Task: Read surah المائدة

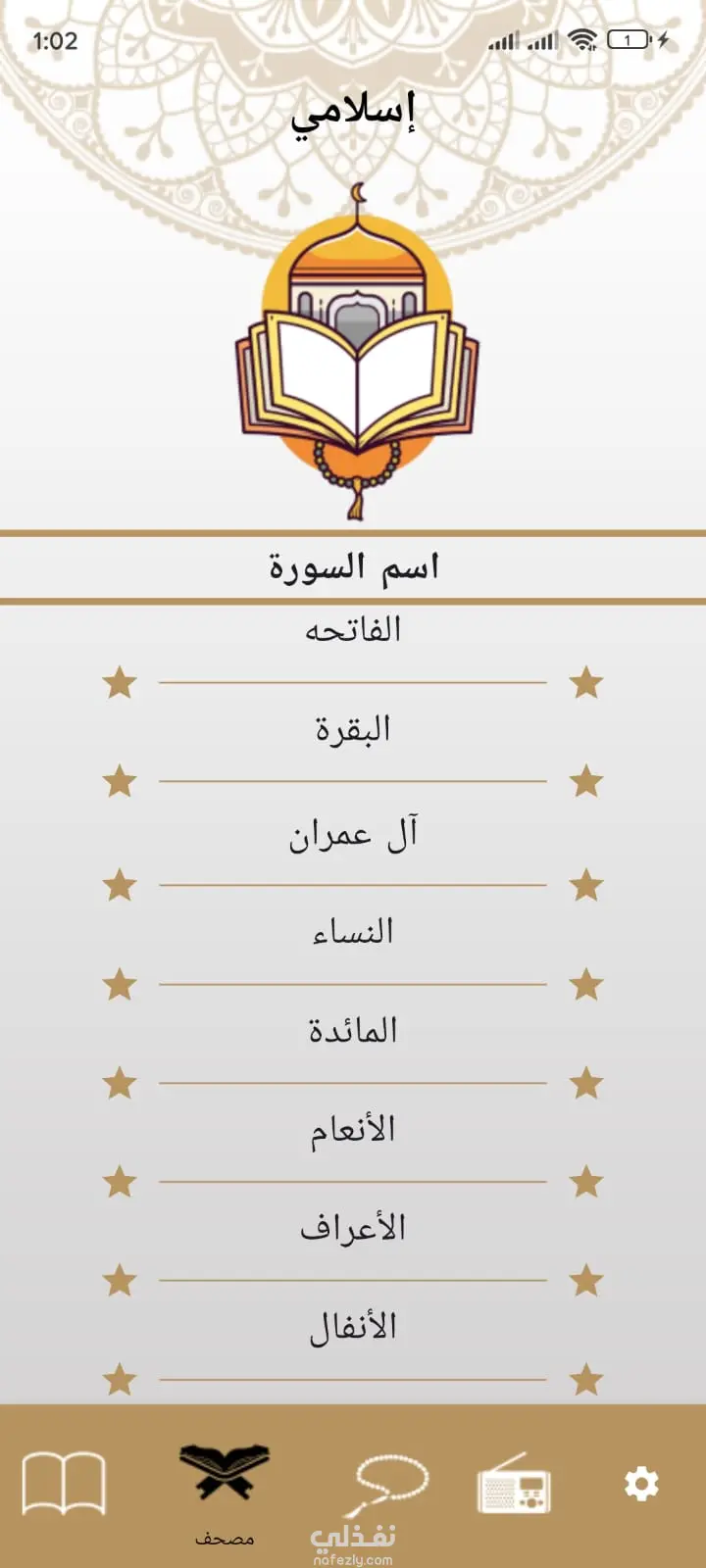Action: (x=353, y=1031)
